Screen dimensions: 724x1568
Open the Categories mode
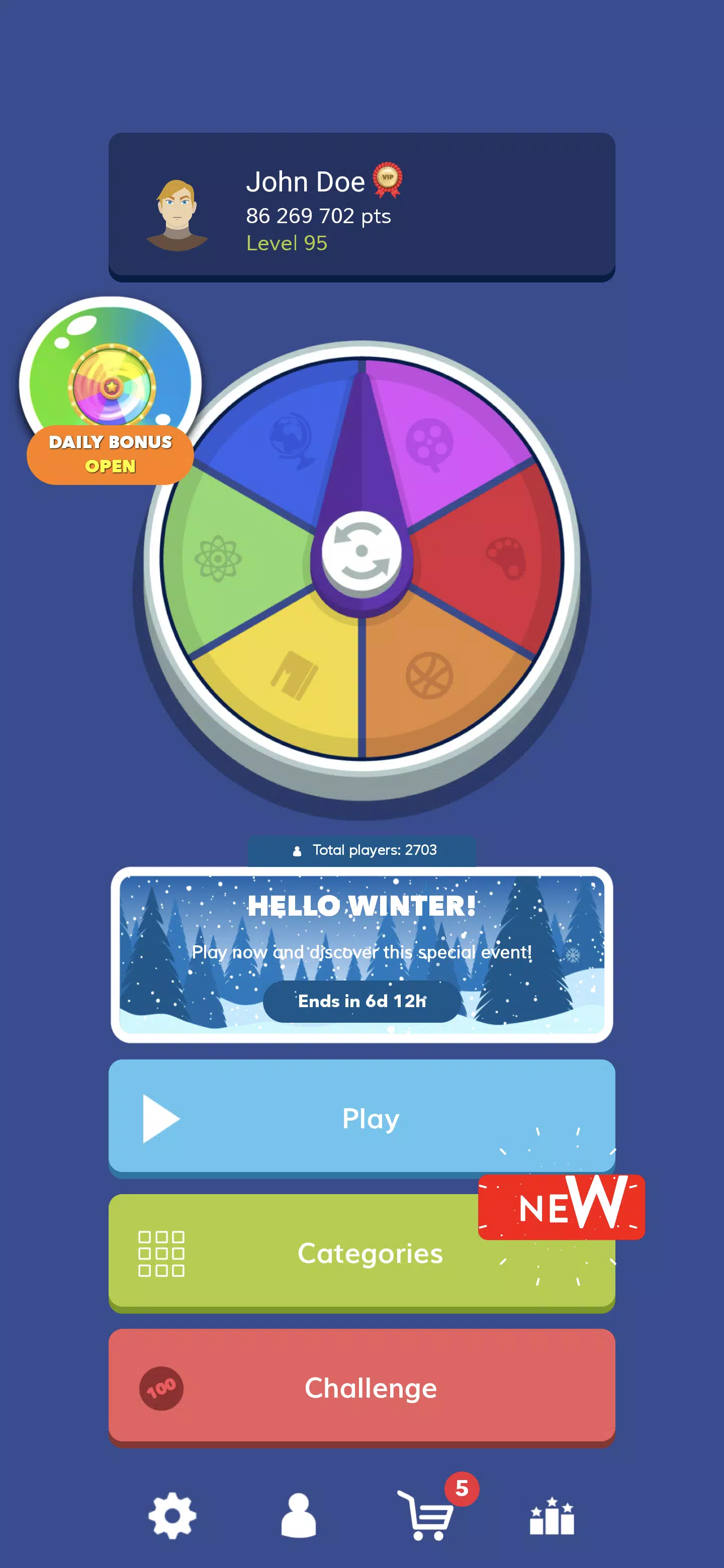(x=361, y=1252)
